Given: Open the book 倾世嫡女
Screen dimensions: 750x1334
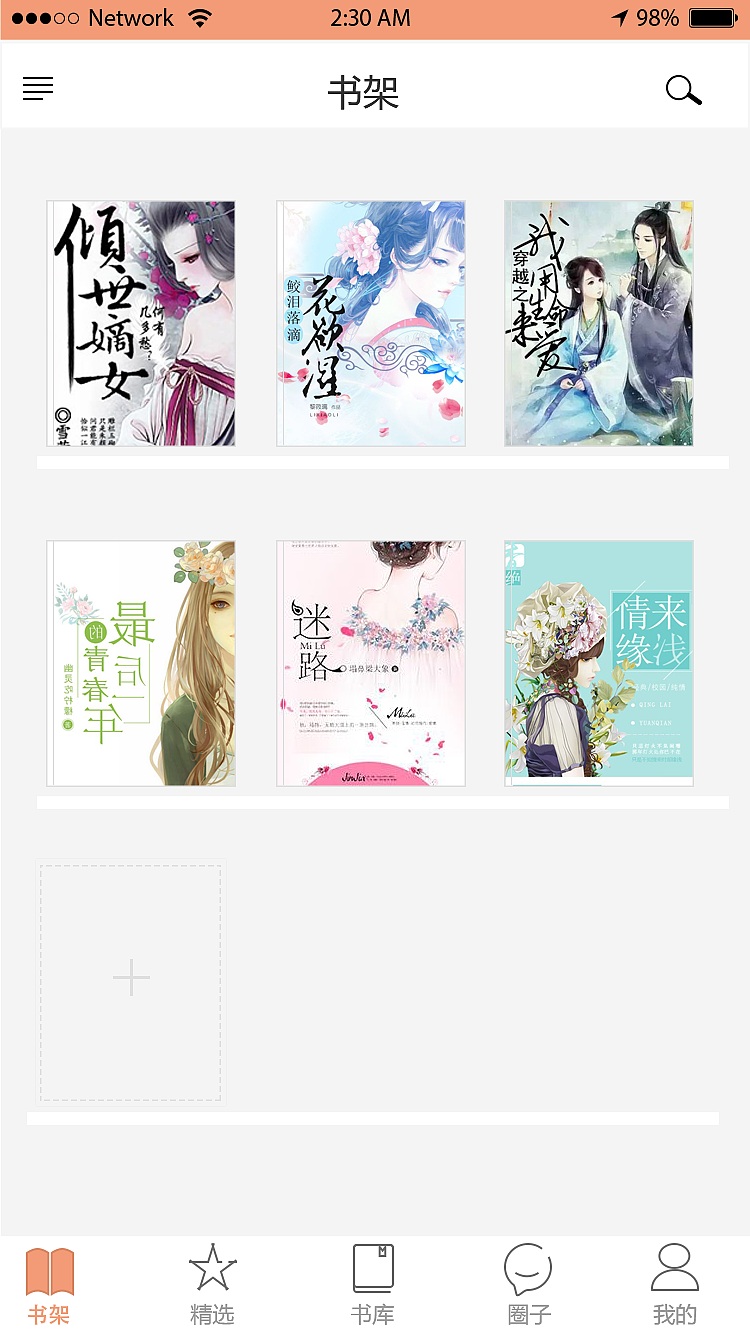Looking at the screenshot, I should point(141,323).
